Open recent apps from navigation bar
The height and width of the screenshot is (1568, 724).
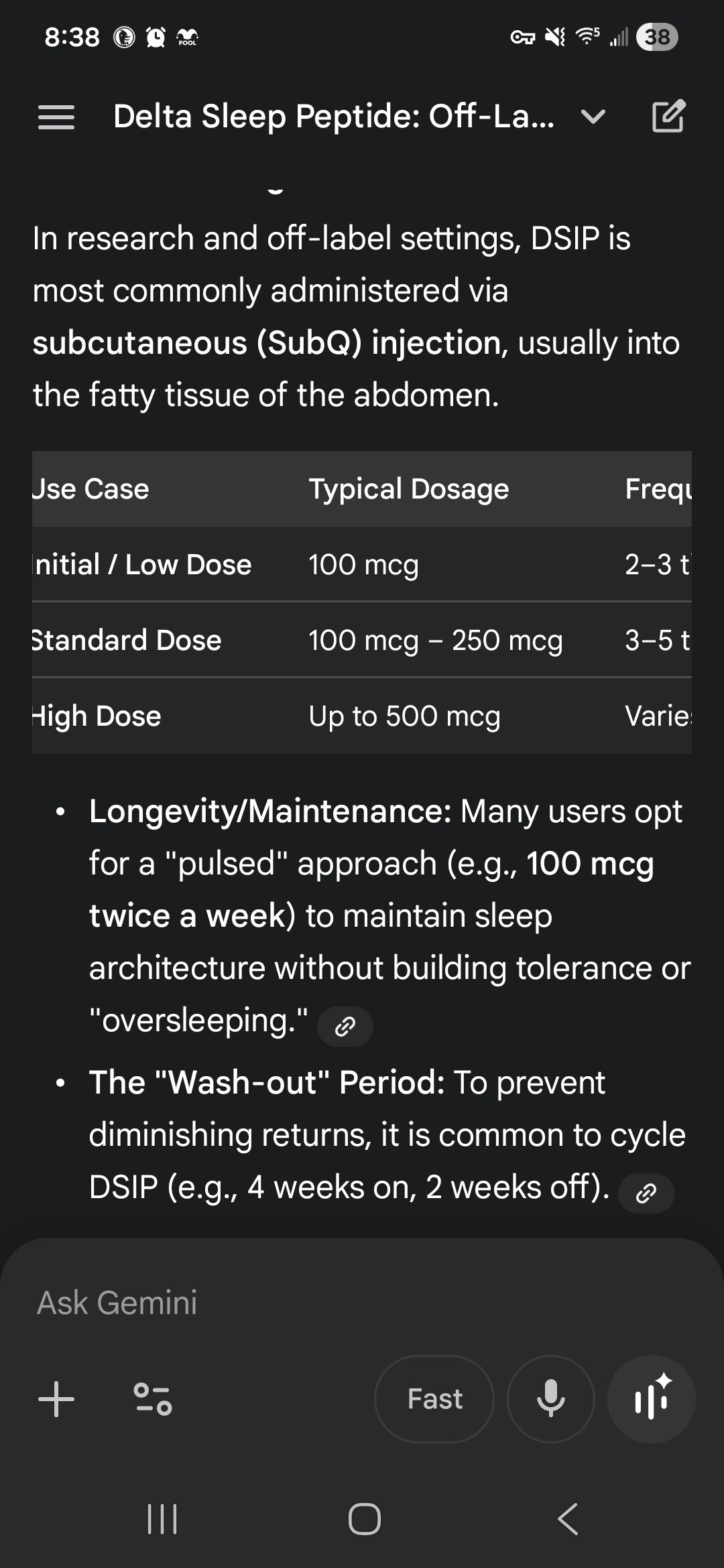tap(162, 1519)
